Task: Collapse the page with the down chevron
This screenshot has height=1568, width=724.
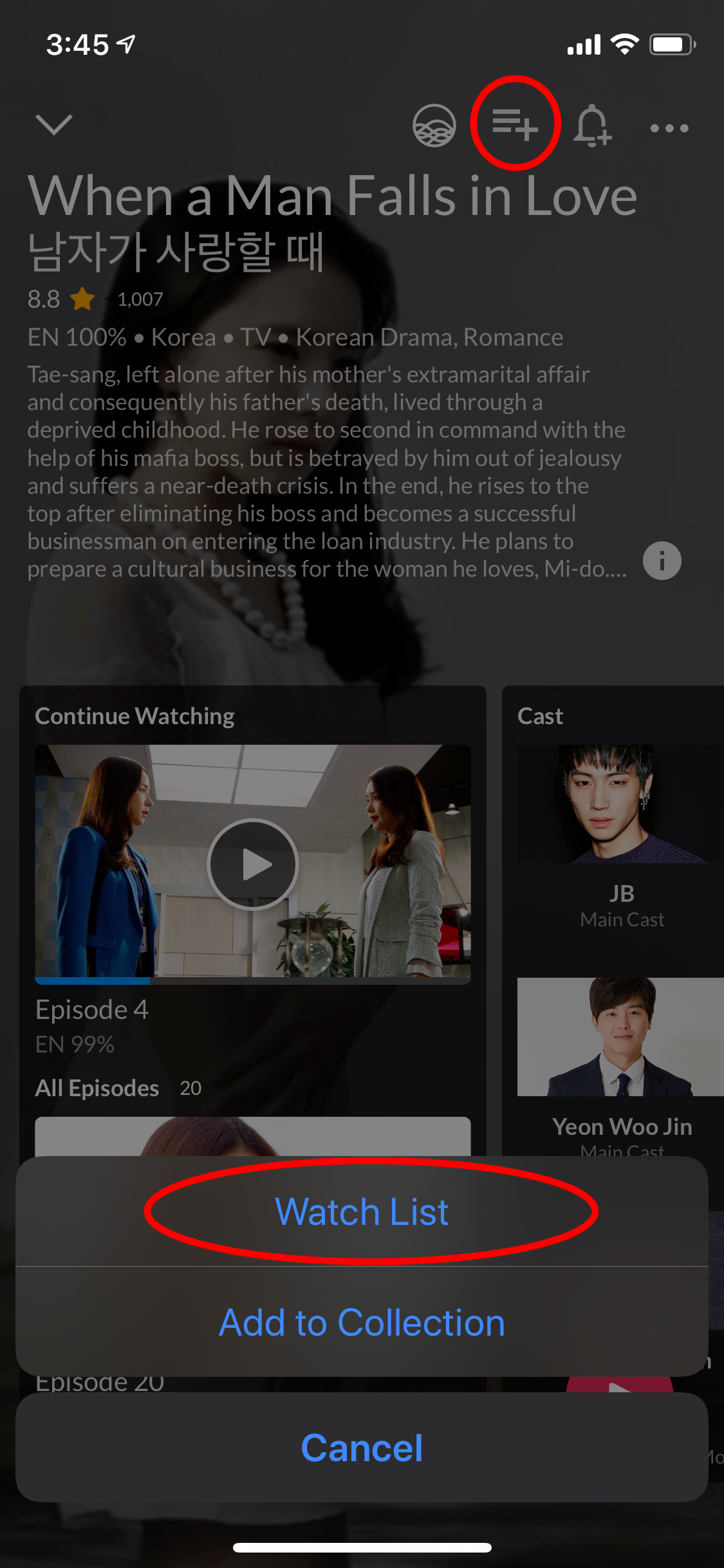Action: click(x=54, y=124)
